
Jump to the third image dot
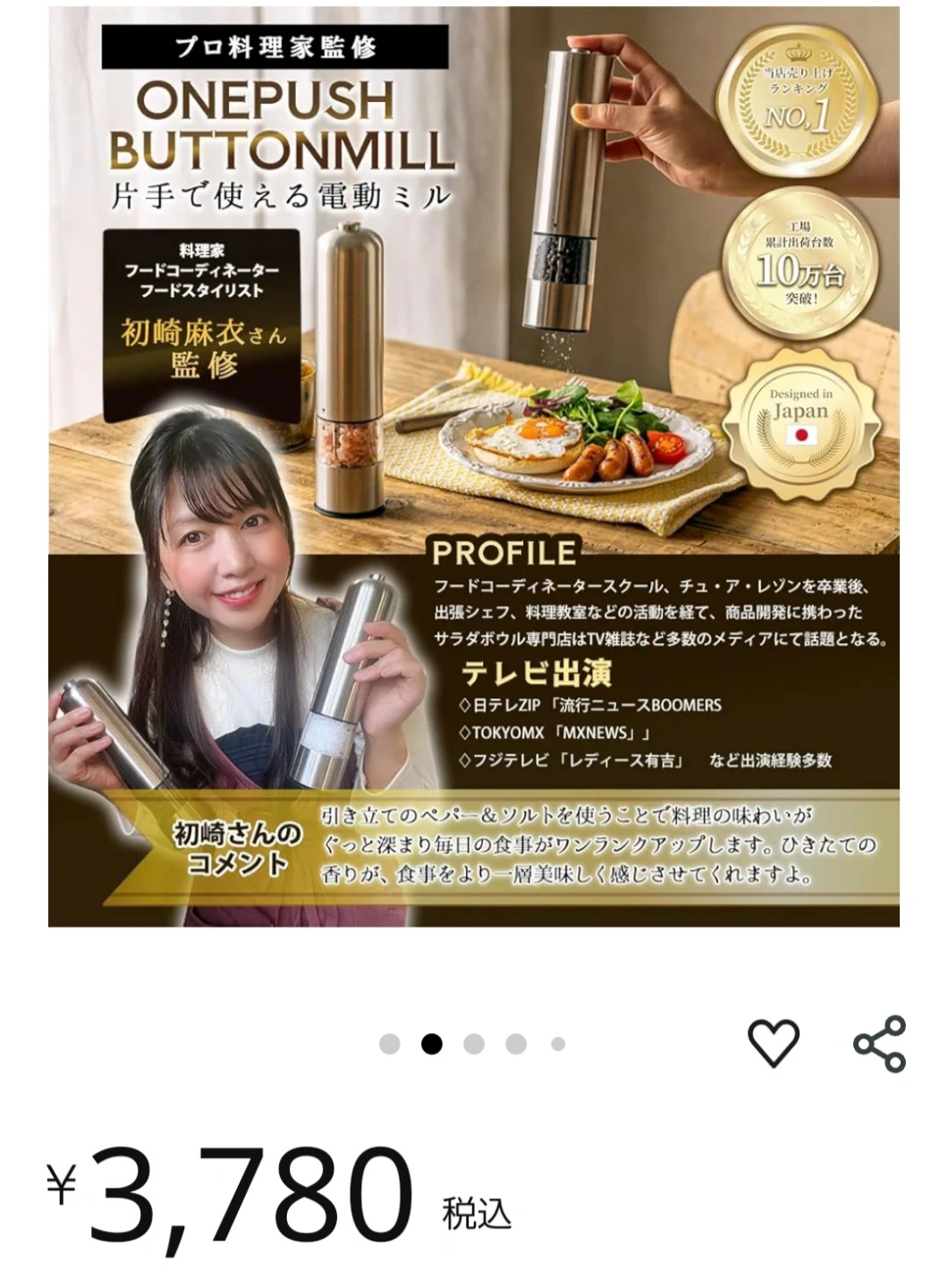pyautogui.click(x=474, y=1044)
